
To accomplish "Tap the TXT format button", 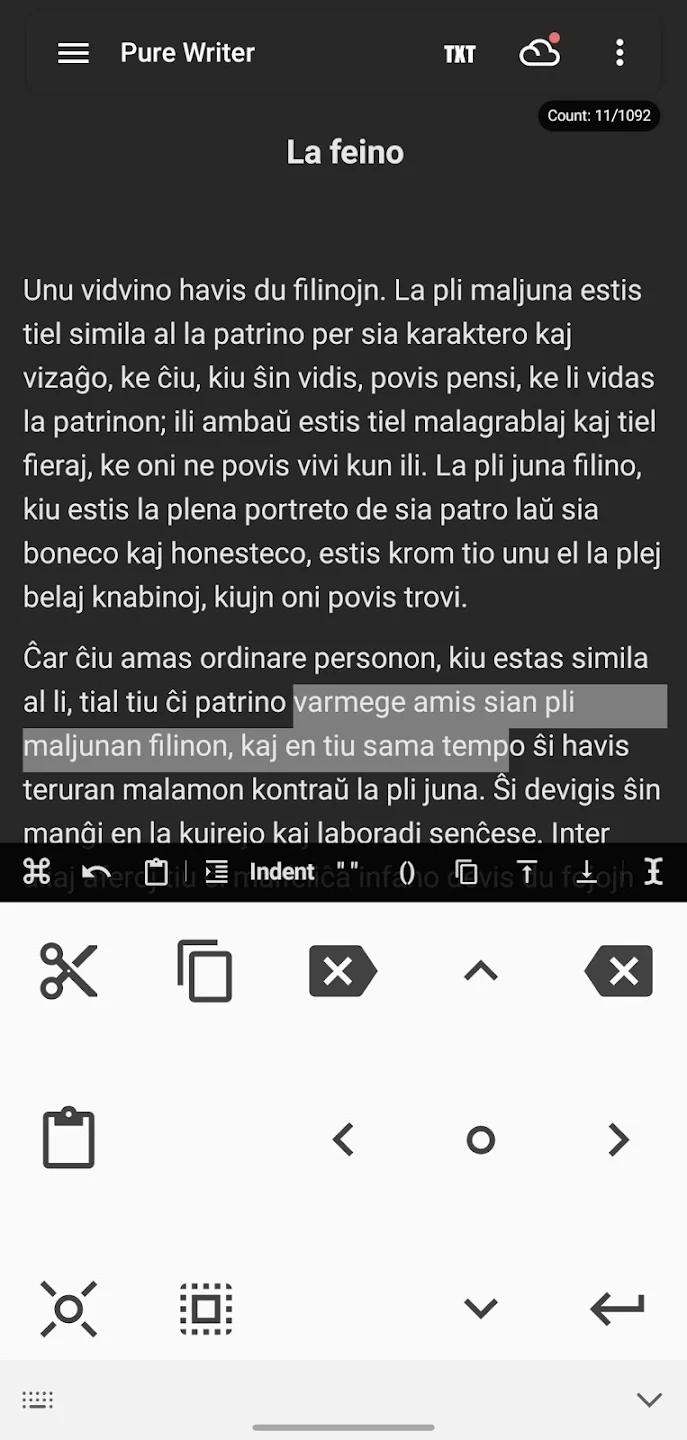I will click(460, 54).
